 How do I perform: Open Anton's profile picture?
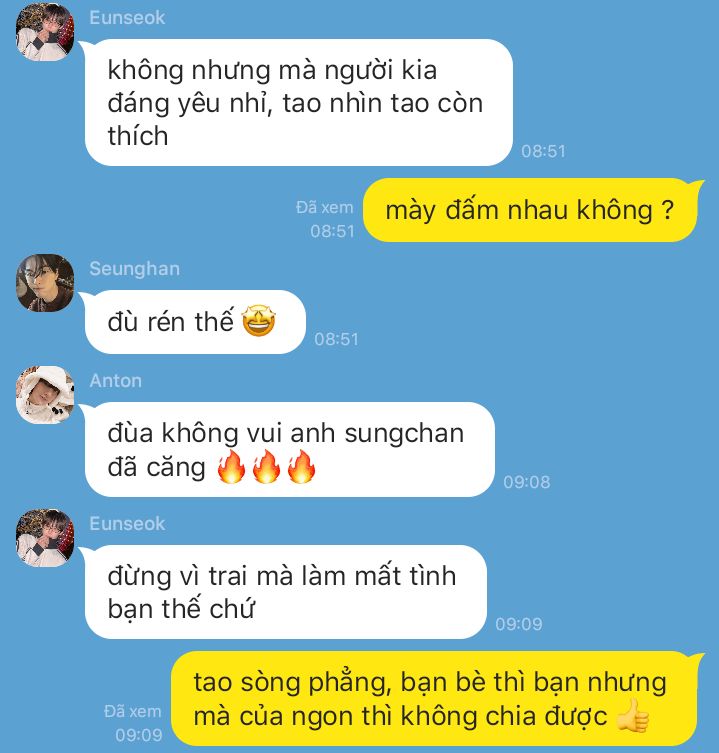click(45, 395)
